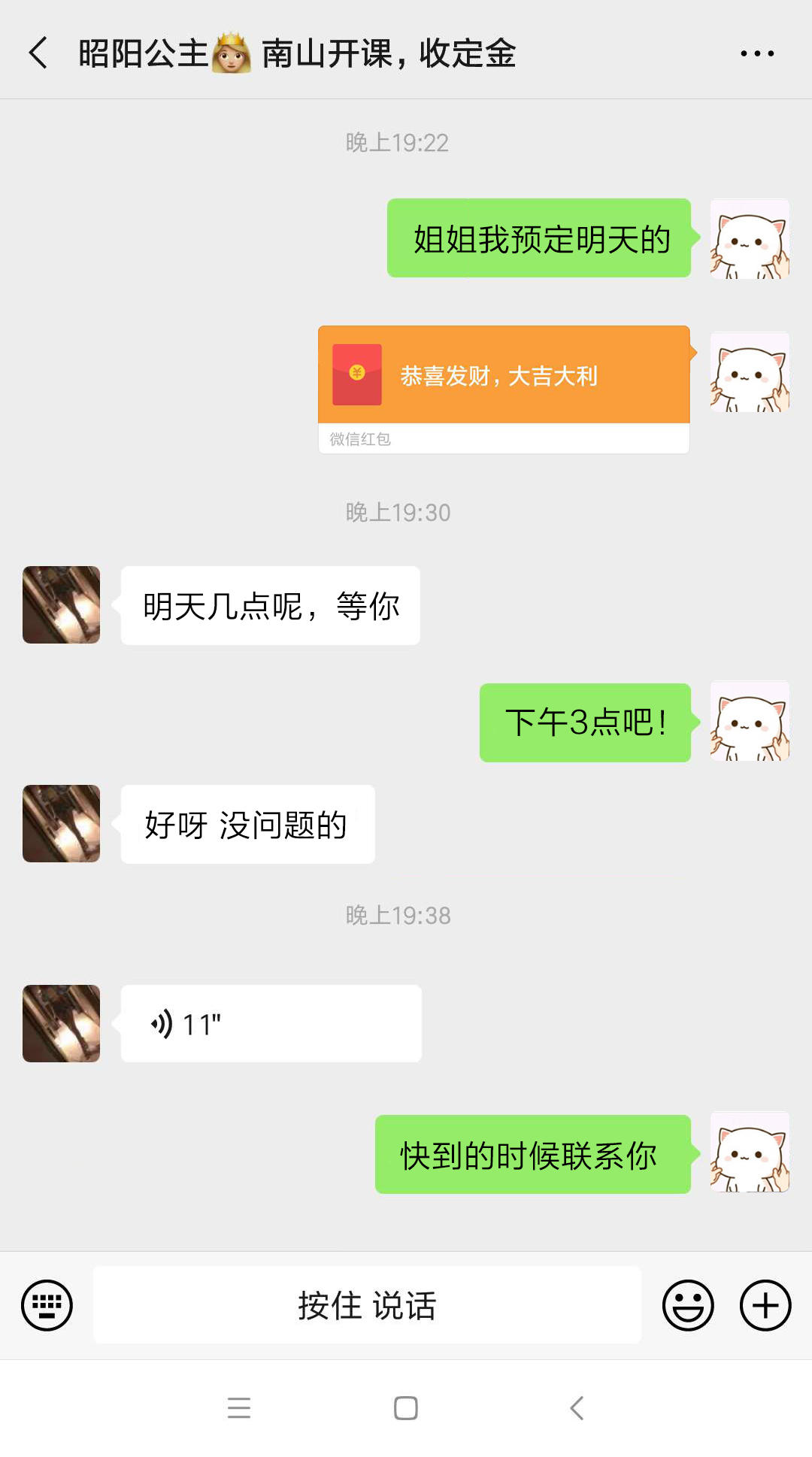The height and width of the screenshot is (1457, 812).
Task: Tap the voice waveform icon to play audio
Action: click(x=162, y=1022)
